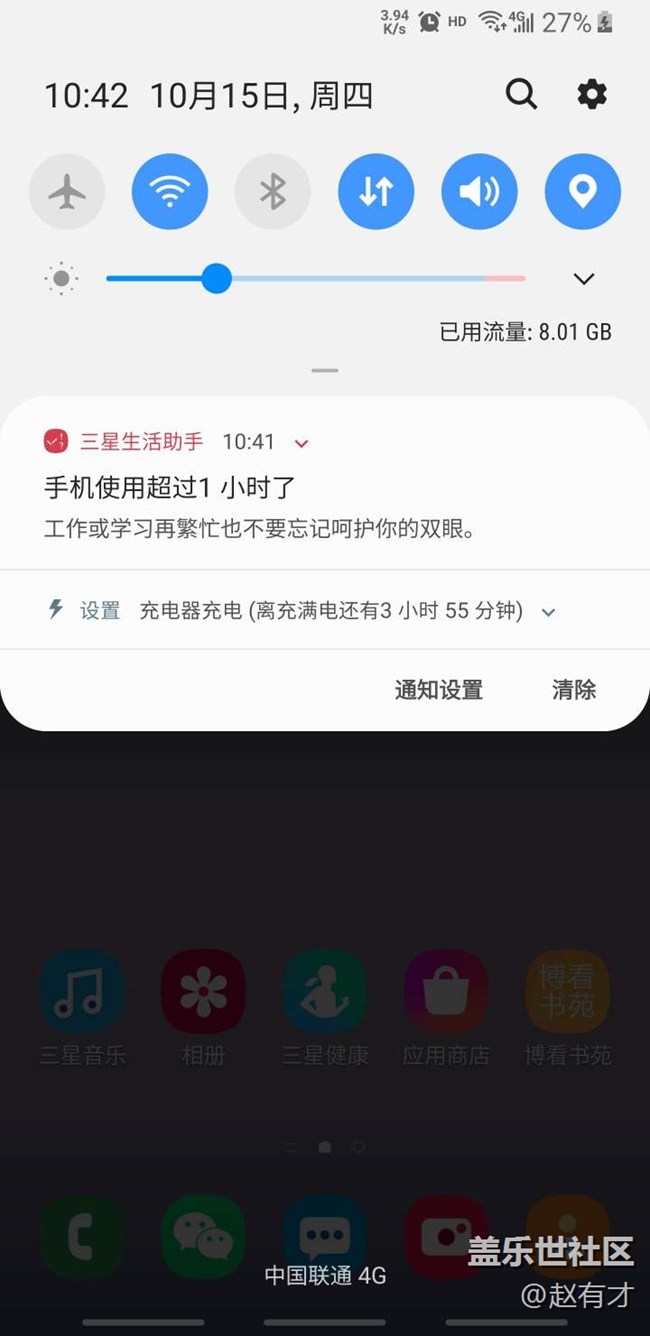Expand the 三星生活助手 notification arrow
Image resolution: width=650 pixels, height=1336 pixels.
click(x=302, y=443)
